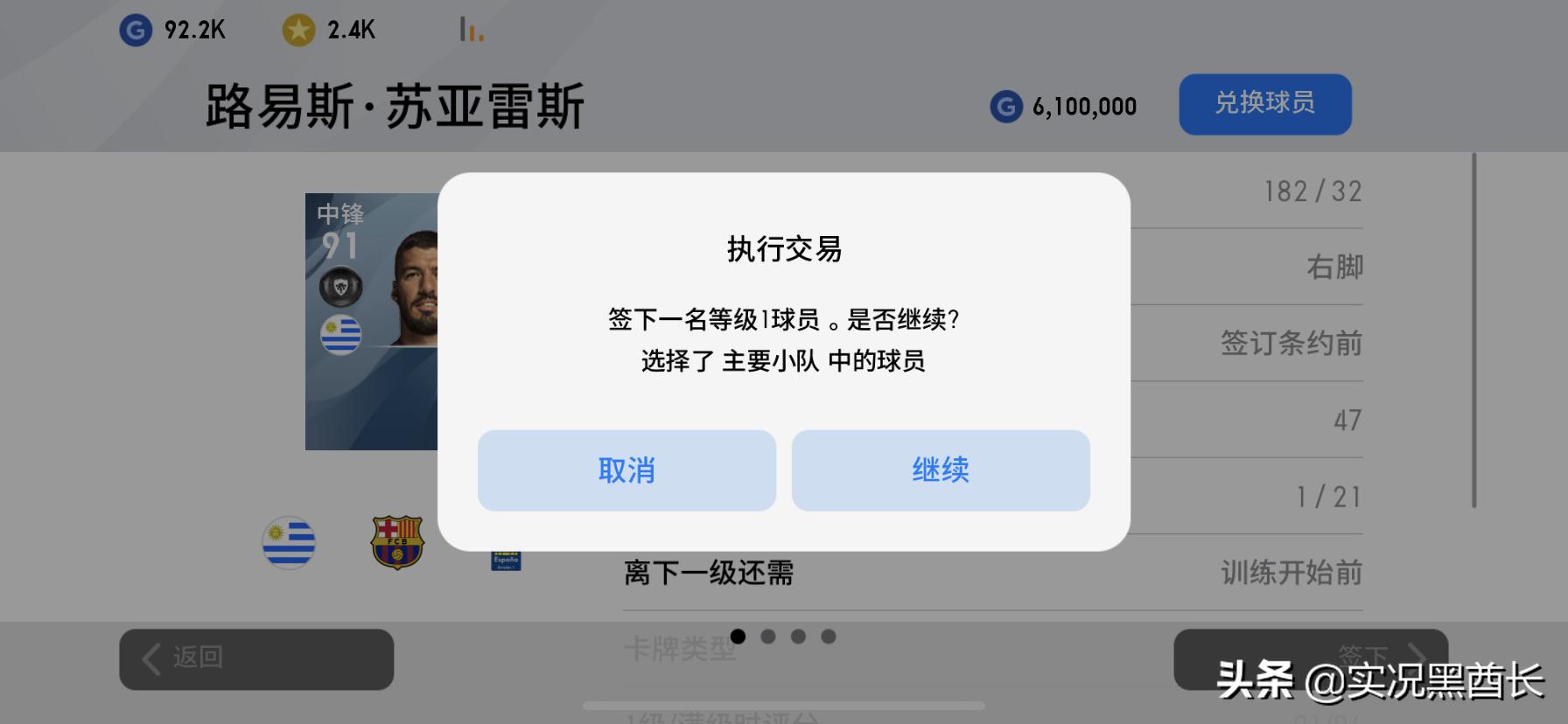Image resolution: width=1568 pixels, height=724 pixels.
Task: Confirm the trade with 继续
Action: click(941, 470)
